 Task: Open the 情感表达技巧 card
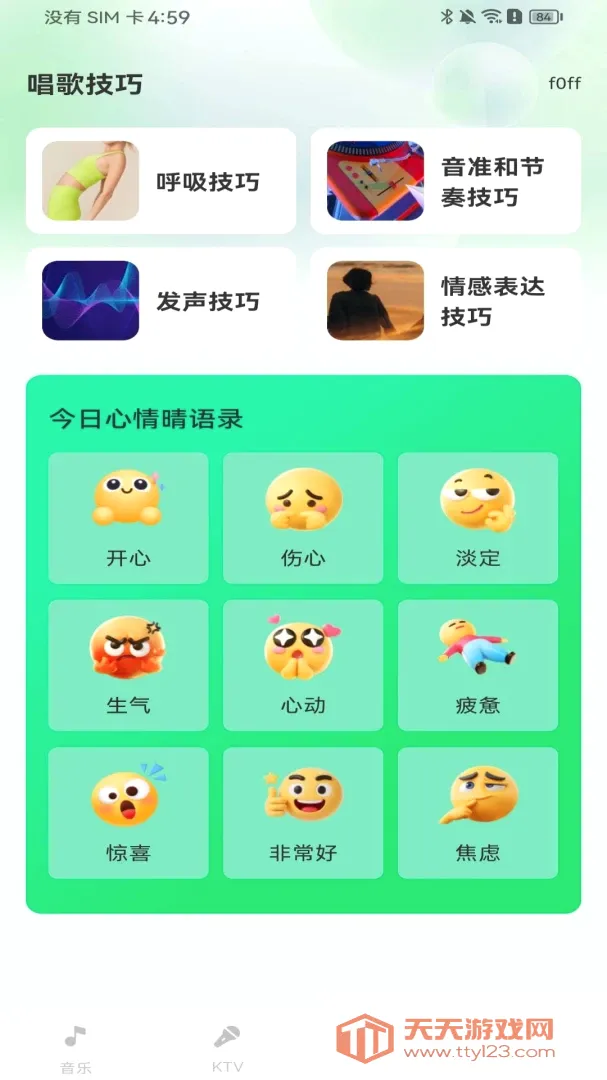point(446,300)
